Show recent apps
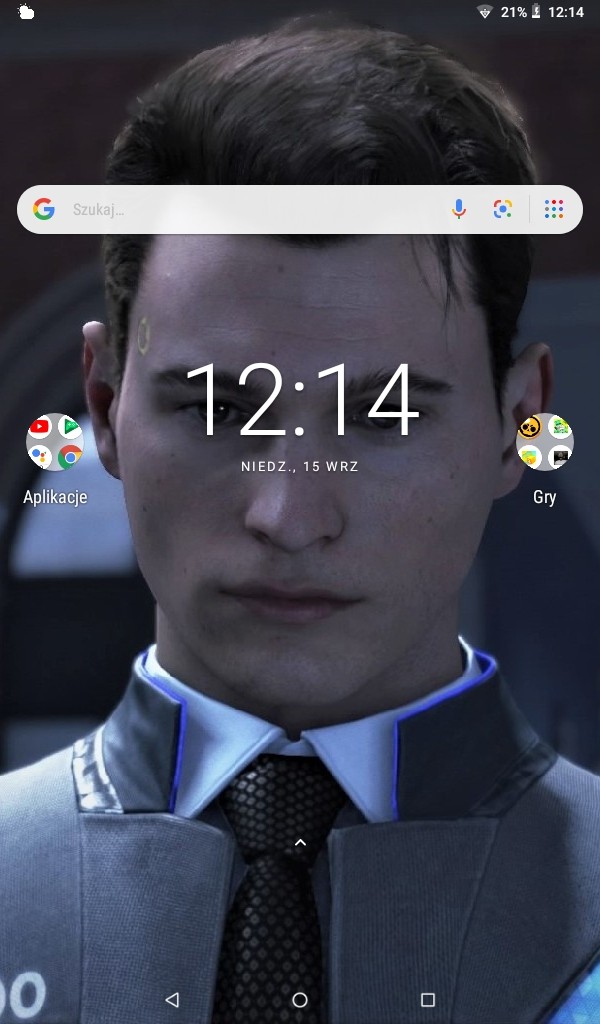Screen dimensions: 600x1024 pyautogui.click(x=428, y=999)
